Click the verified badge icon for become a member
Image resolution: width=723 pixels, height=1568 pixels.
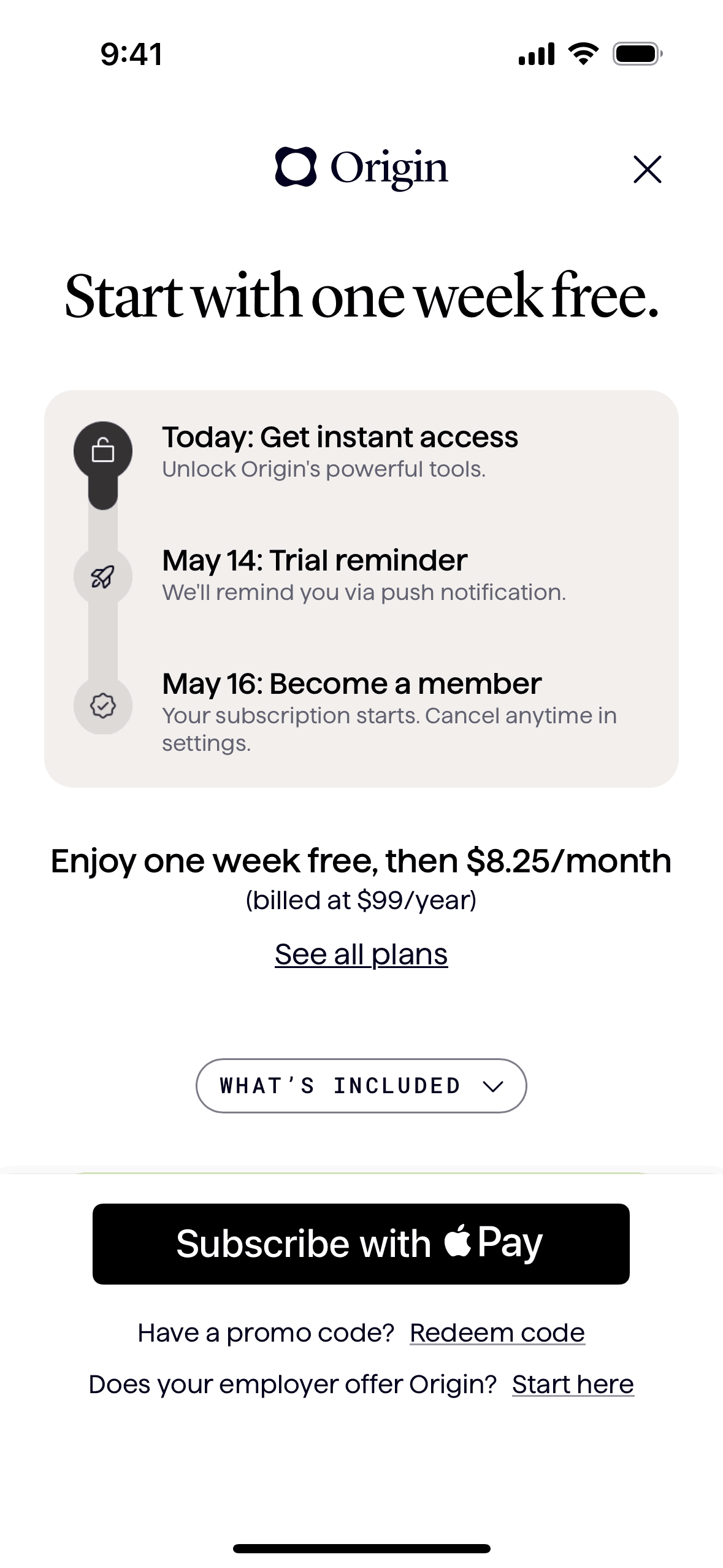[x=103, y=707]
